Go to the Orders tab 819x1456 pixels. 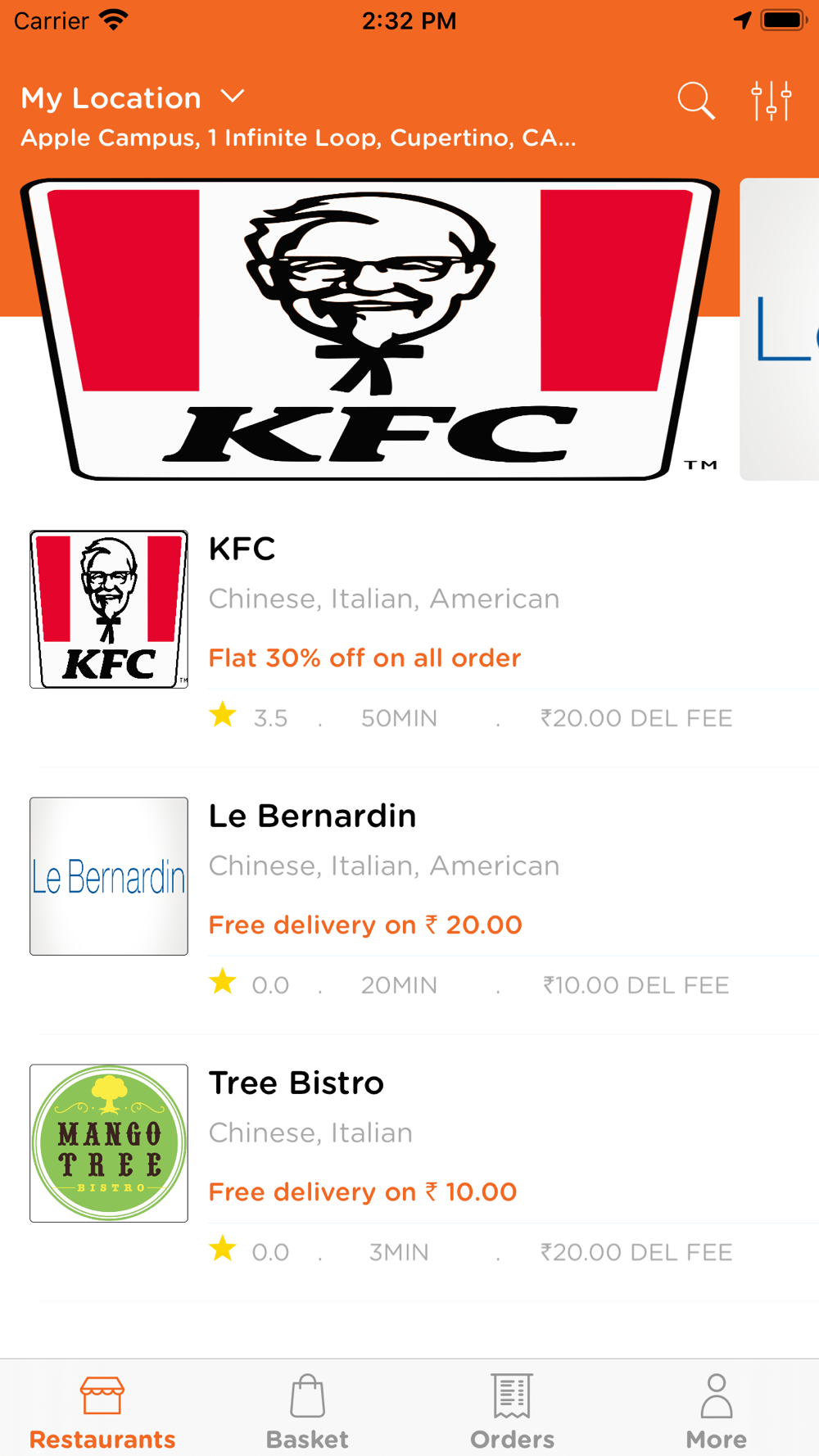[512, 1412]
